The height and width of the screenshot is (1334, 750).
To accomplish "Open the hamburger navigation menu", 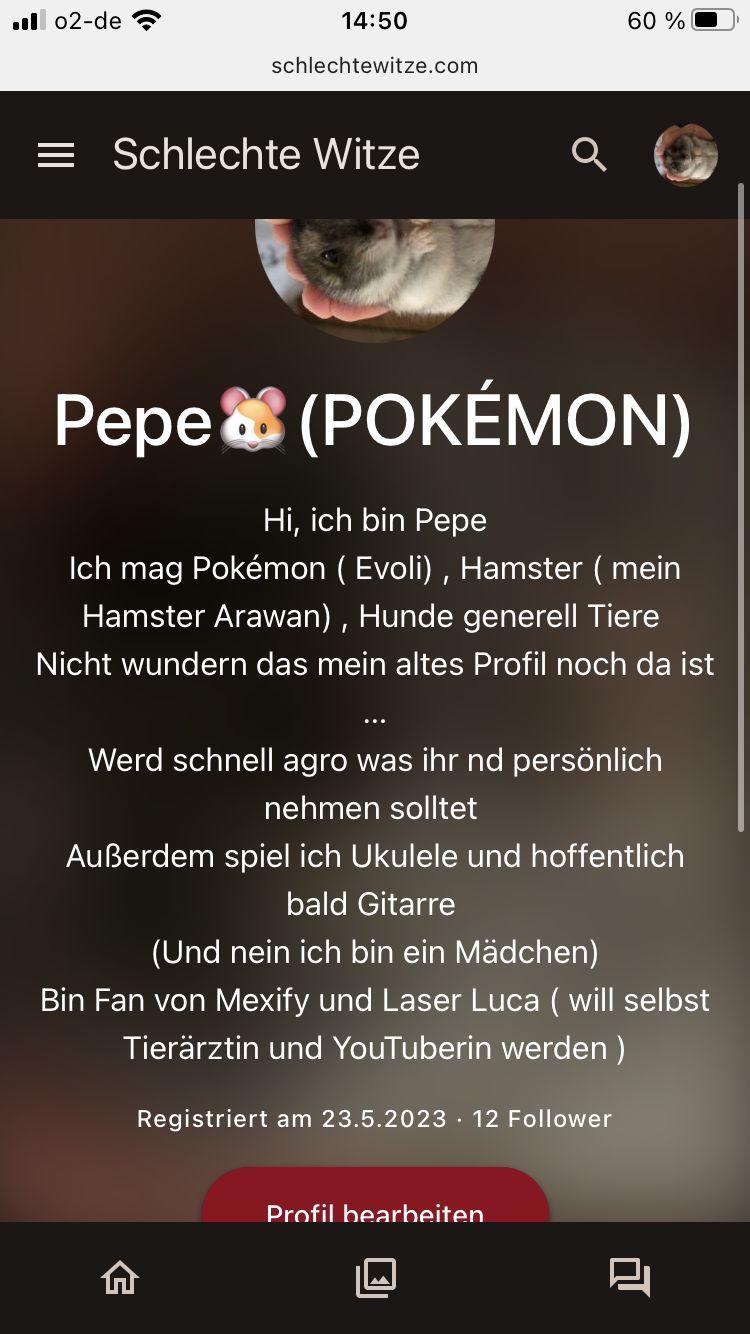I will click(56, 155).
